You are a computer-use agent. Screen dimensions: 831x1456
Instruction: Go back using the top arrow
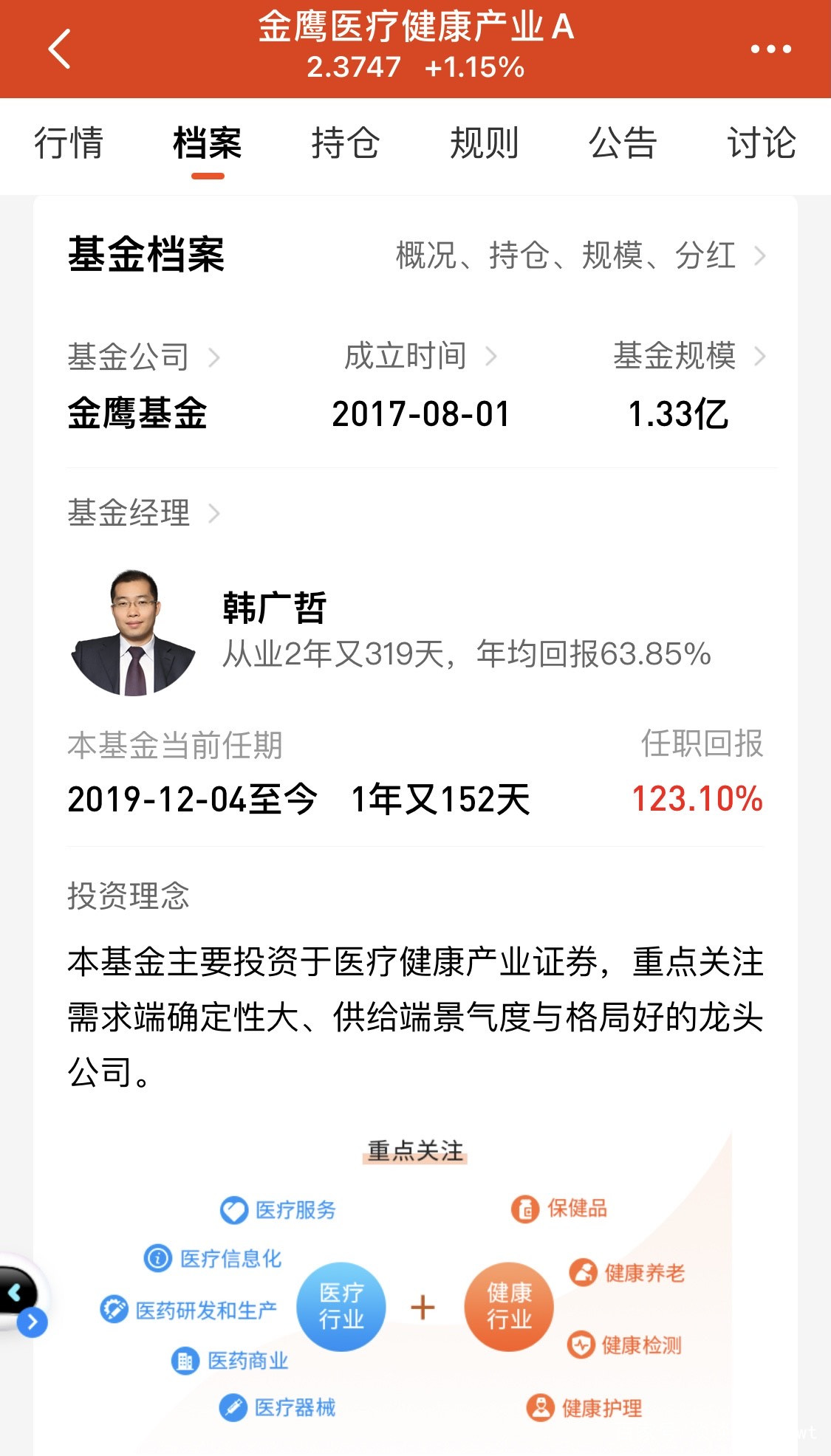pos(59,49)
